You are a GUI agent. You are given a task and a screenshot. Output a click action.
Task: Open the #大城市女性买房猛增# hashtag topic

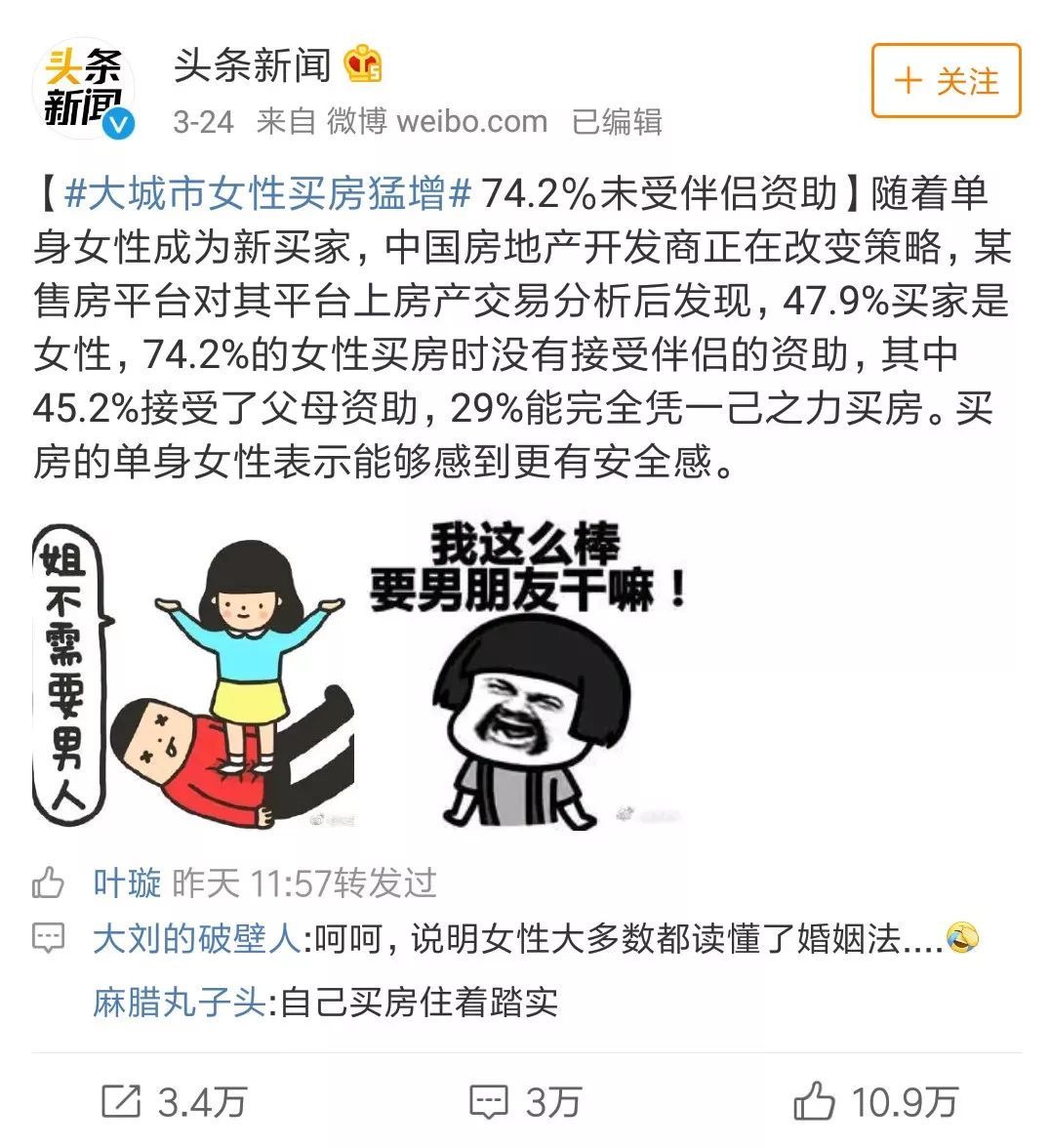point(267,193)
